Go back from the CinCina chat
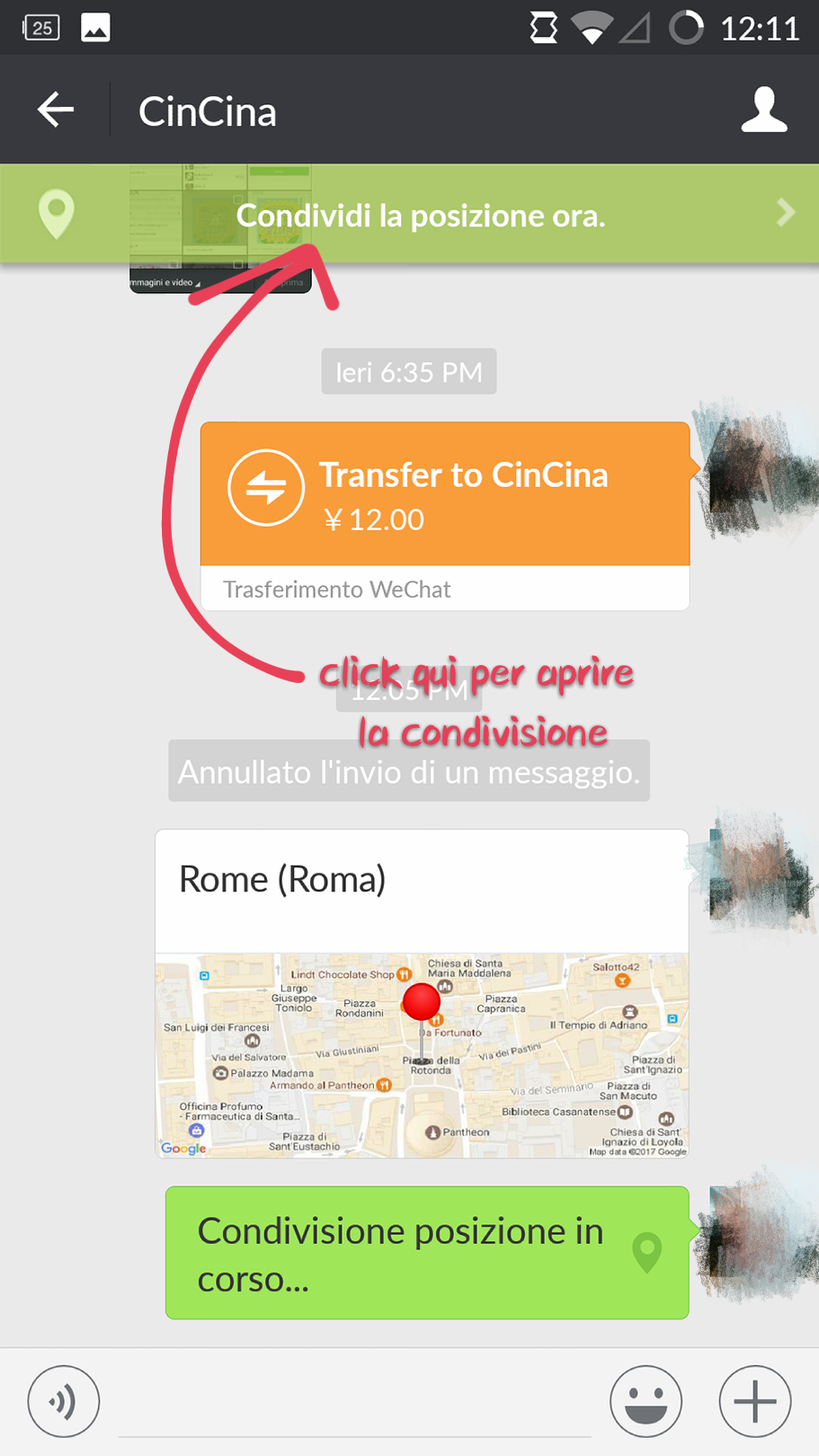The height and width of the screenshot is (1456, 819). pyautogui.click(x=56, y=111)
